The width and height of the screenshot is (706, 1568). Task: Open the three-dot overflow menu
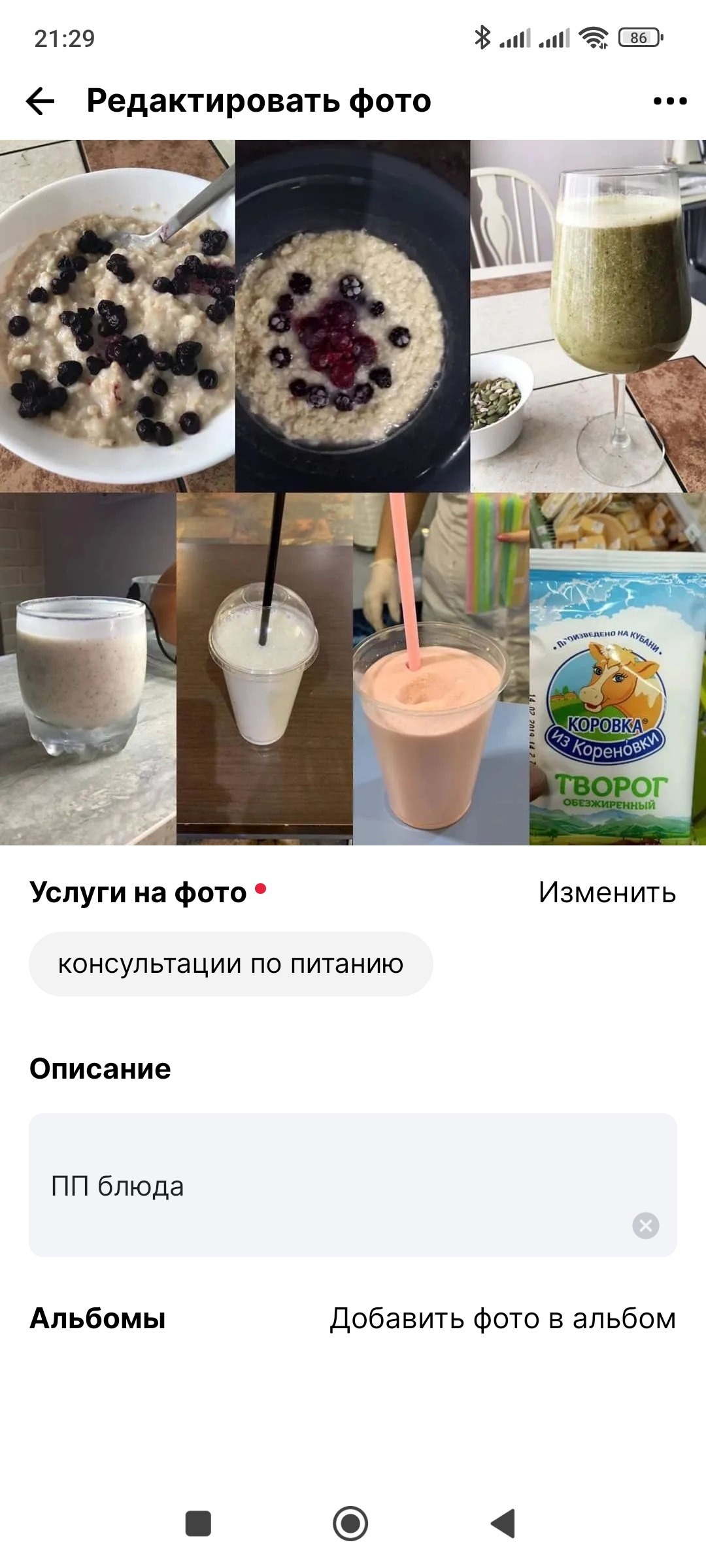[x=670, y=101]
